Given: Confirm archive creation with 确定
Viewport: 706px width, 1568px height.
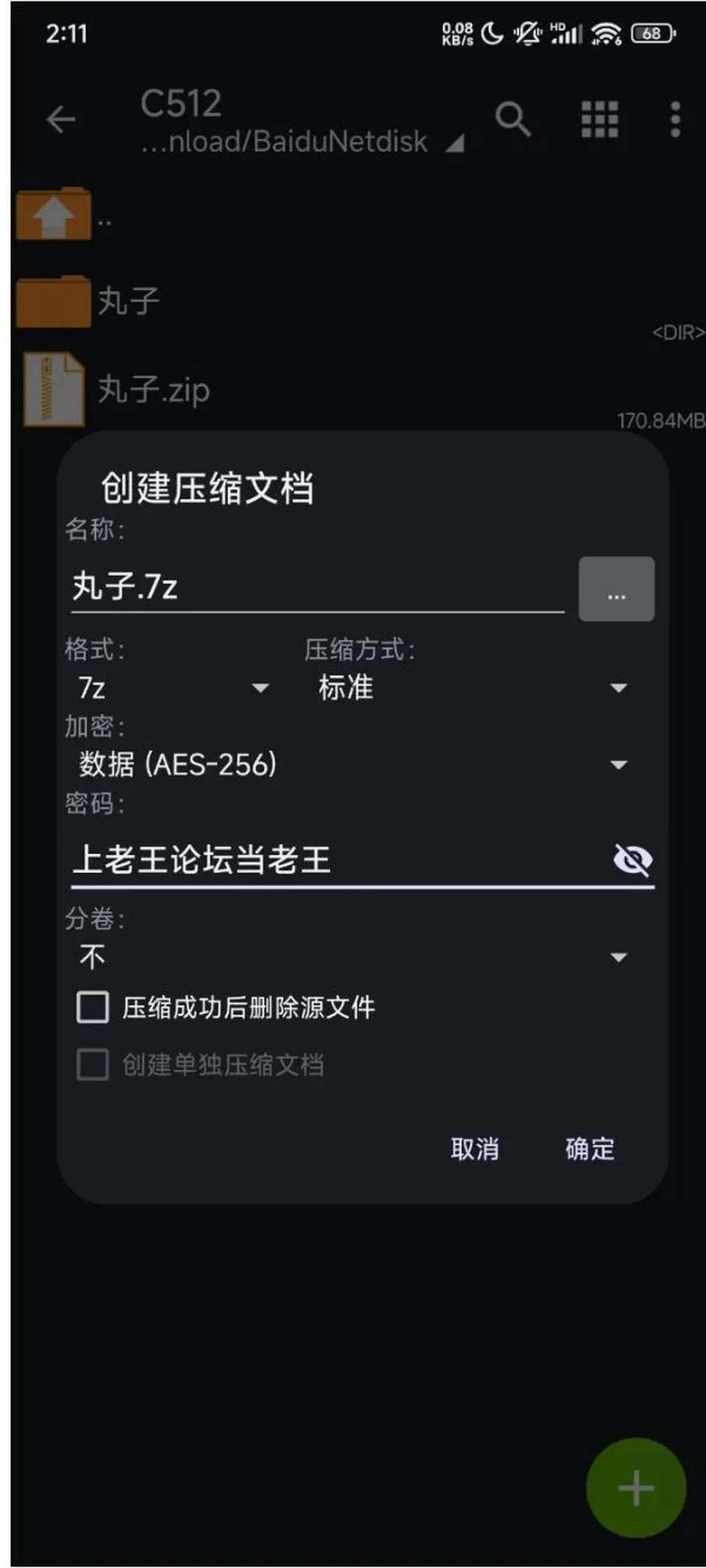Looking at the screenshot, I should 590,1149.
